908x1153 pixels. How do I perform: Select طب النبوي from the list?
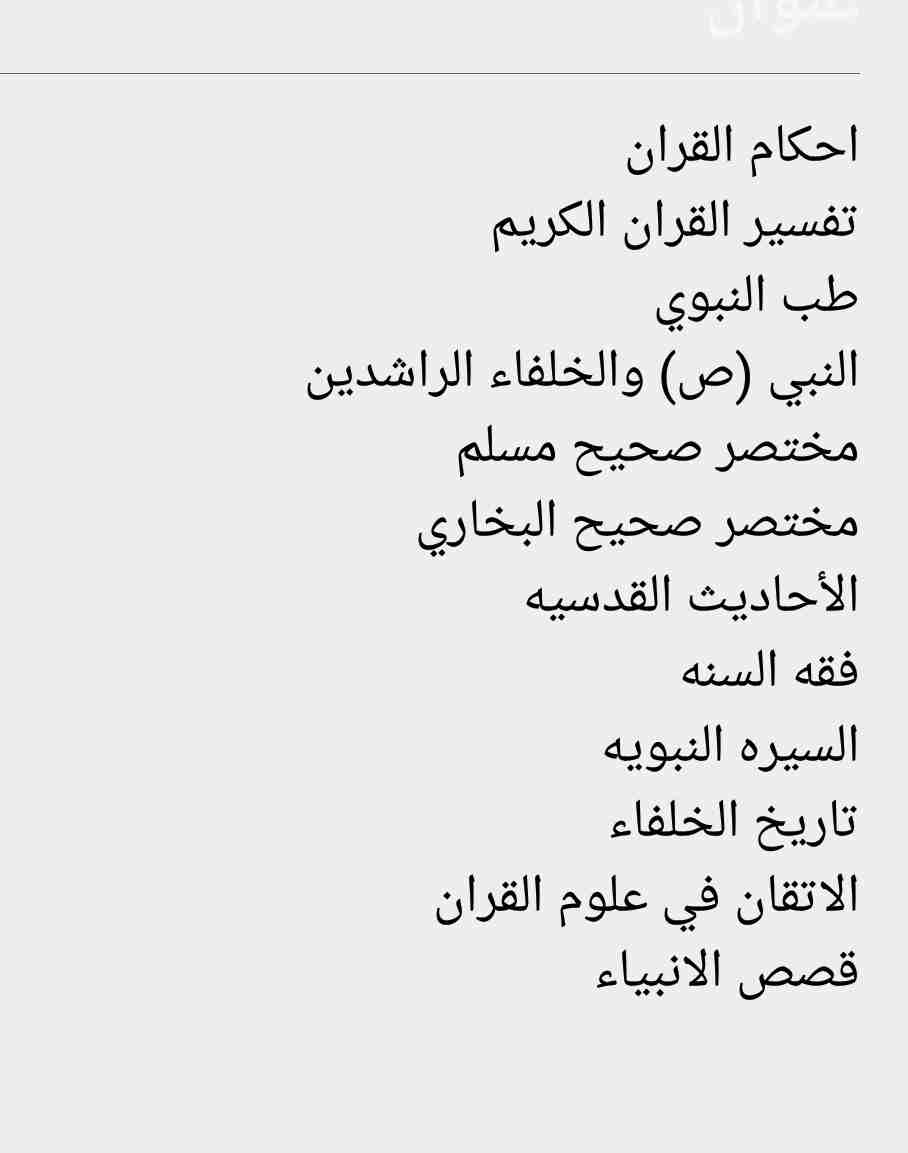tap(757, 300)
